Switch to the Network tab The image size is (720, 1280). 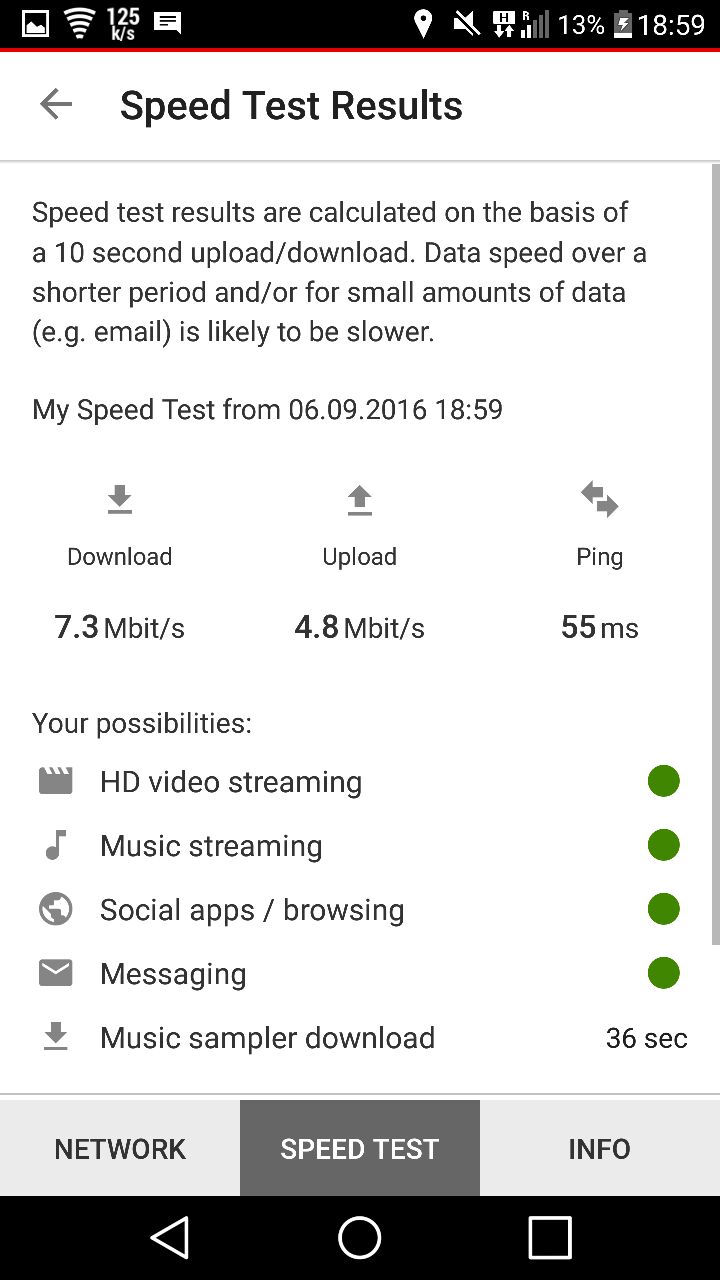click(x=120, y=1148)
